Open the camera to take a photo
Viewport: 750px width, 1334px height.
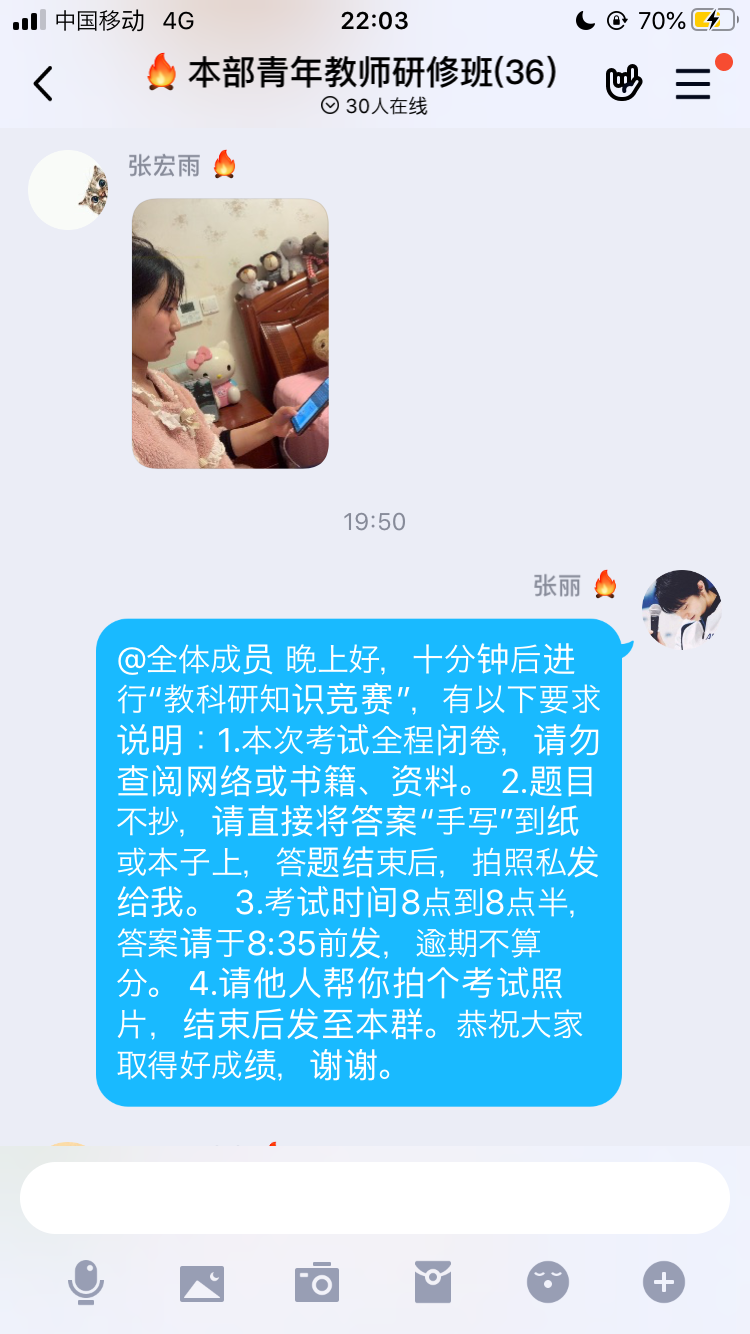click(x=317, y=1282)
